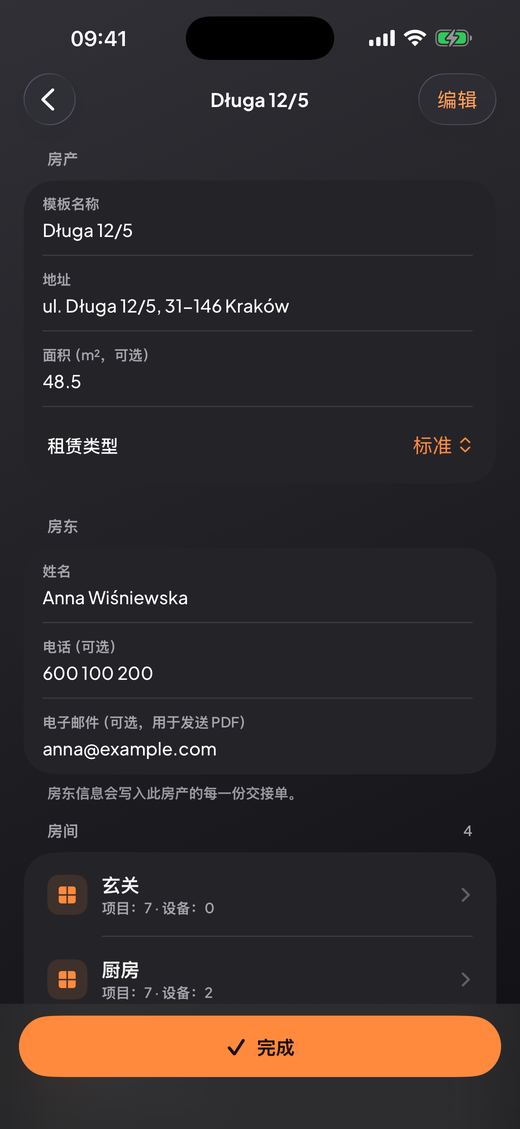Screen dimensions: 520x1129
Task: Edit the 地址 field
Action: pyautogui.click(x=258, y=294)
